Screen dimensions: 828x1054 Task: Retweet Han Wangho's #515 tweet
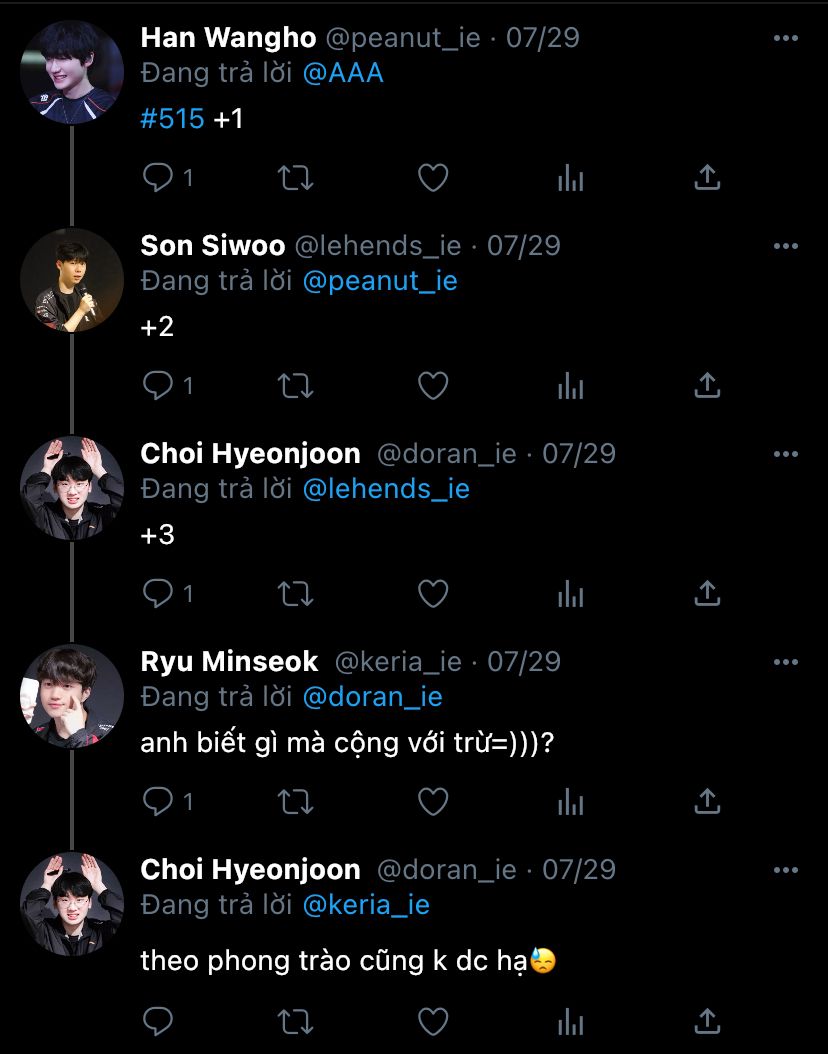coord(296,178)
